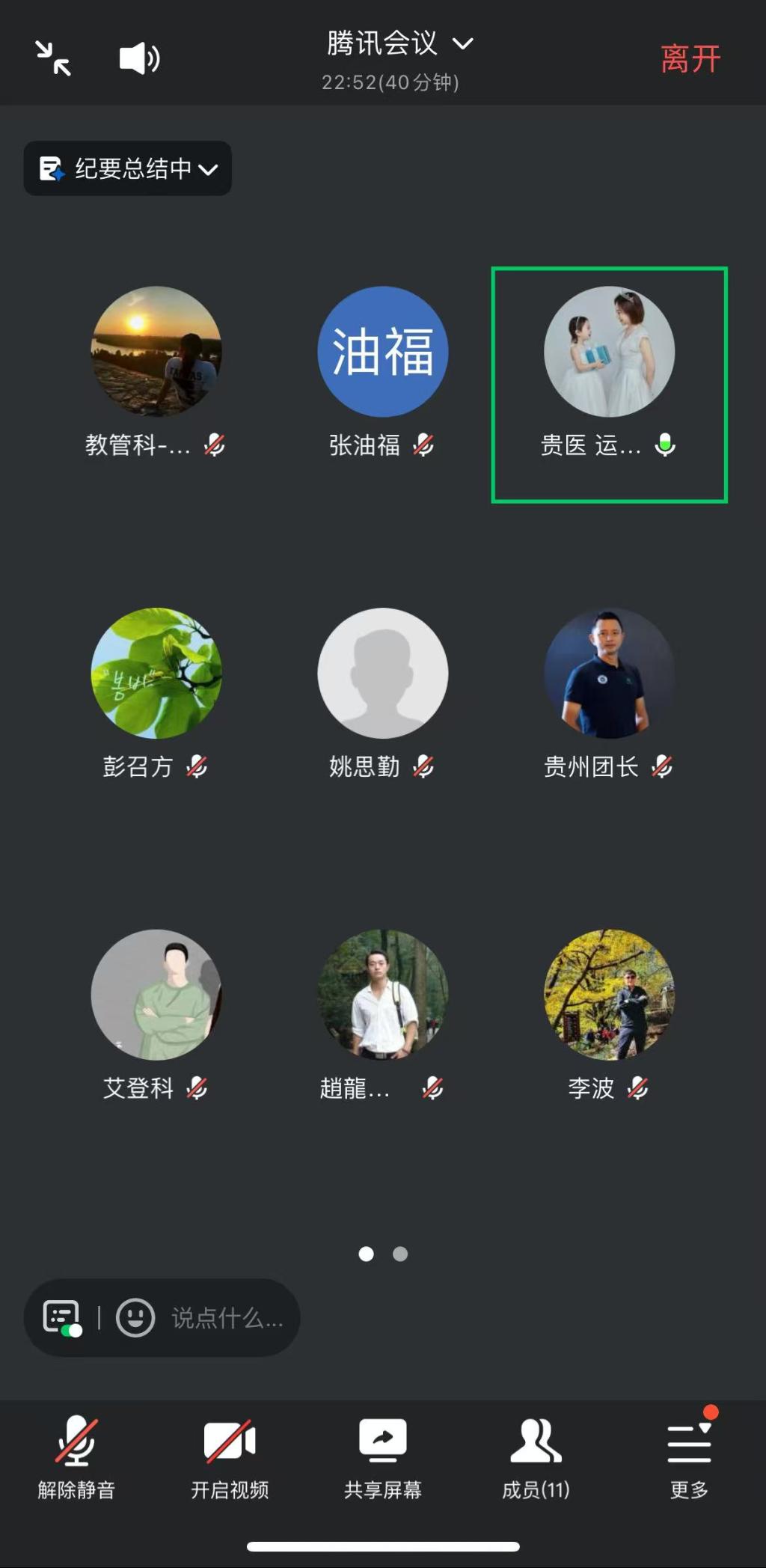The height and width of the screenshot is (1568, 766).
Task: Select participant 李波
Action: point(609,995)
